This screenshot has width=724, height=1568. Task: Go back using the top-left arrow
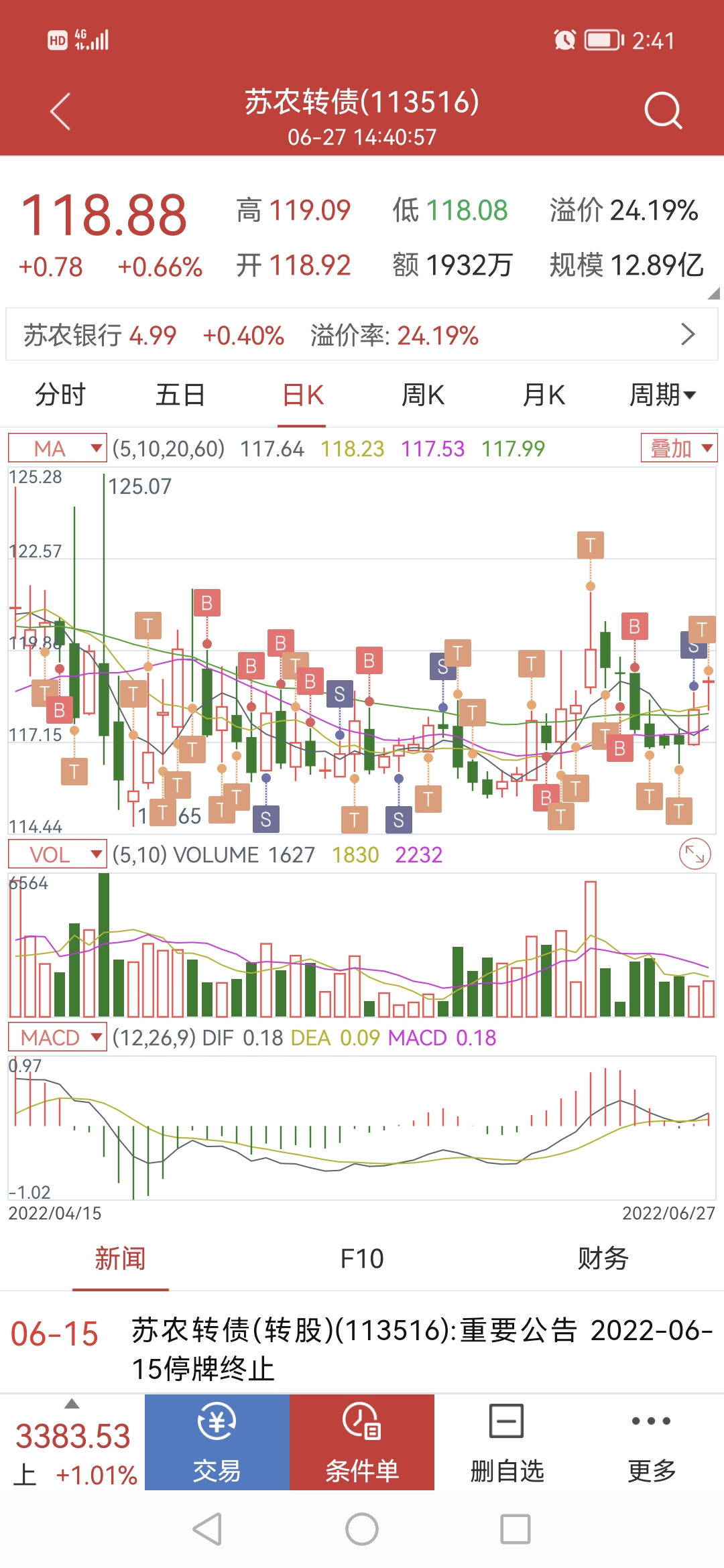pos(60,111)
